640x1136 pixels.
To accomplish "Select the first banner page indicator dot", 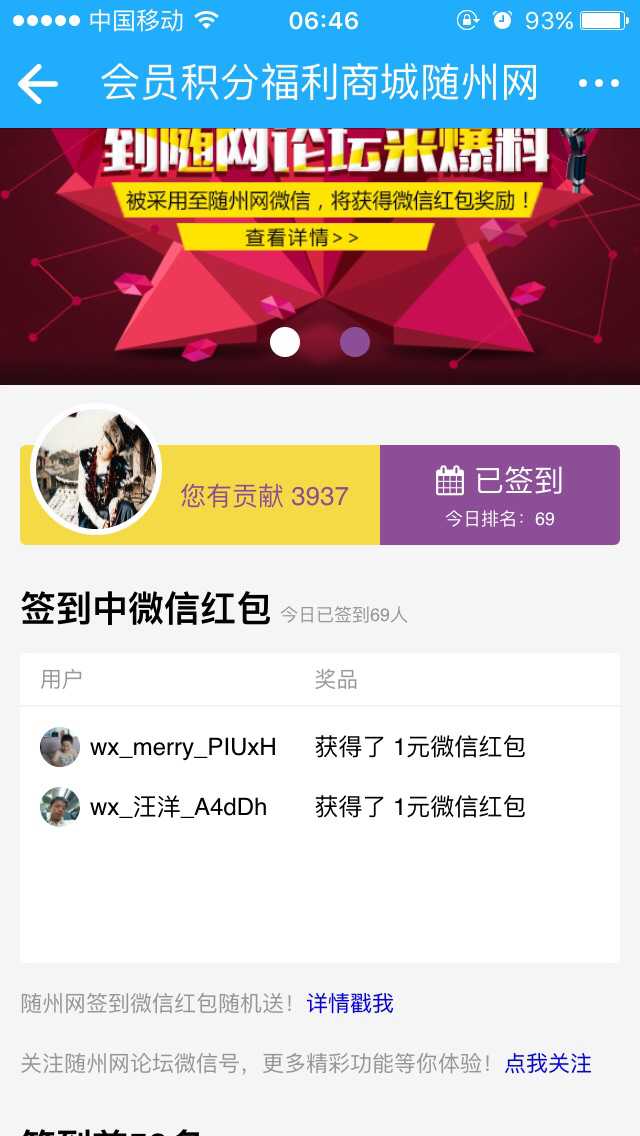I will 285,342.
